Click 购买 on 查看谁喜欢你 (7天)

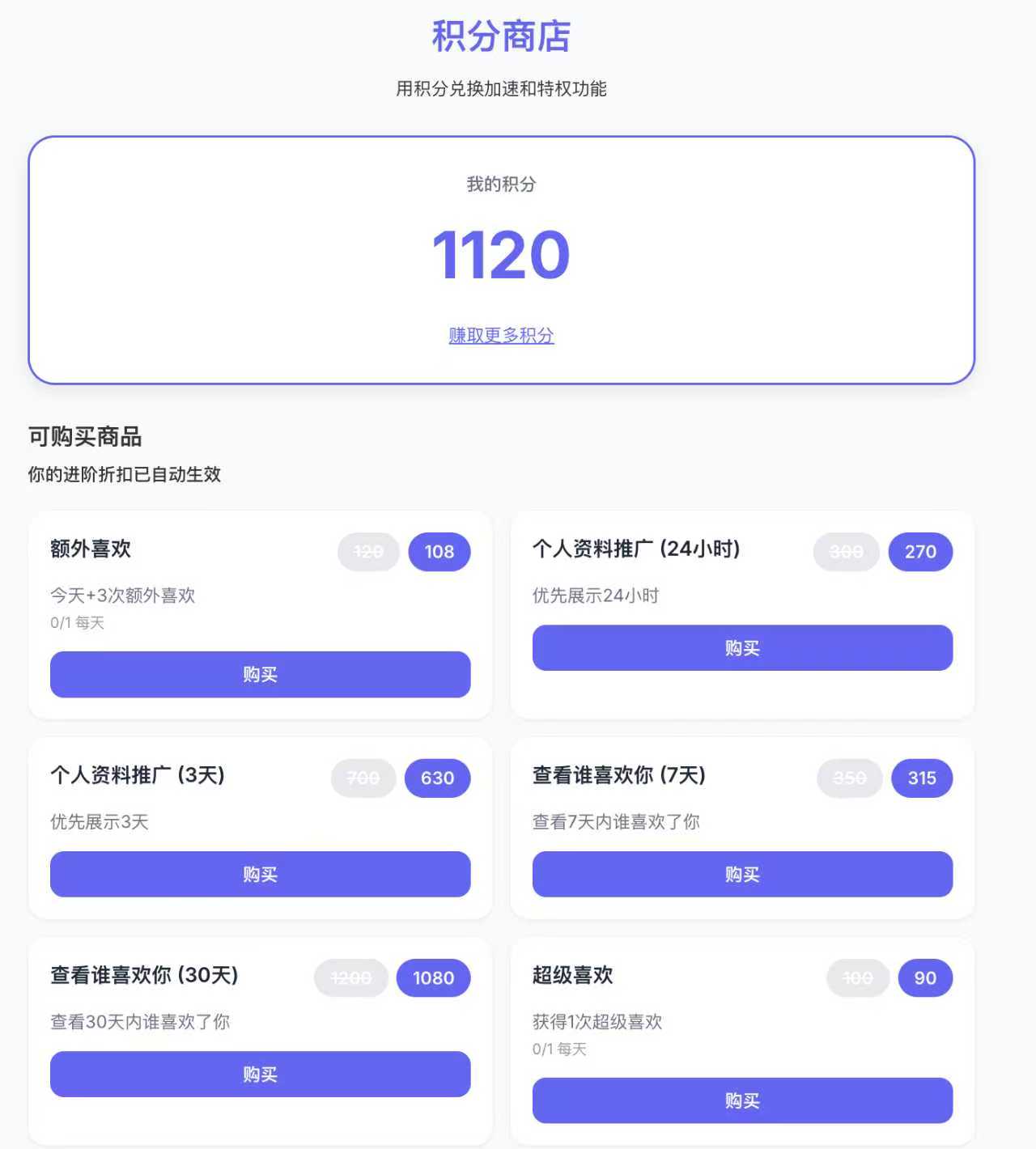[x=742, y=874]
